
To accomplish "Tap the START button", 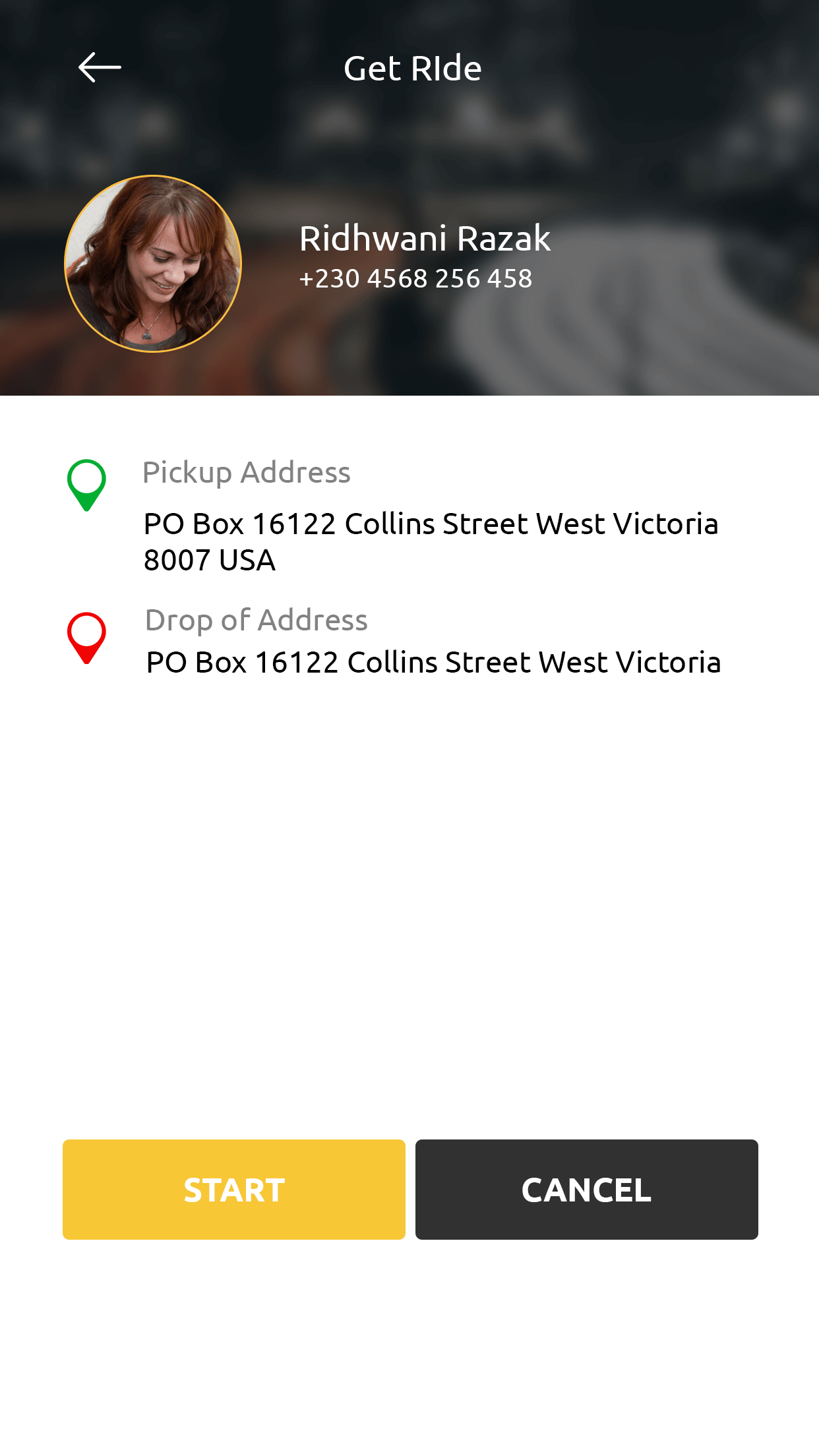I will (234, 1189).
